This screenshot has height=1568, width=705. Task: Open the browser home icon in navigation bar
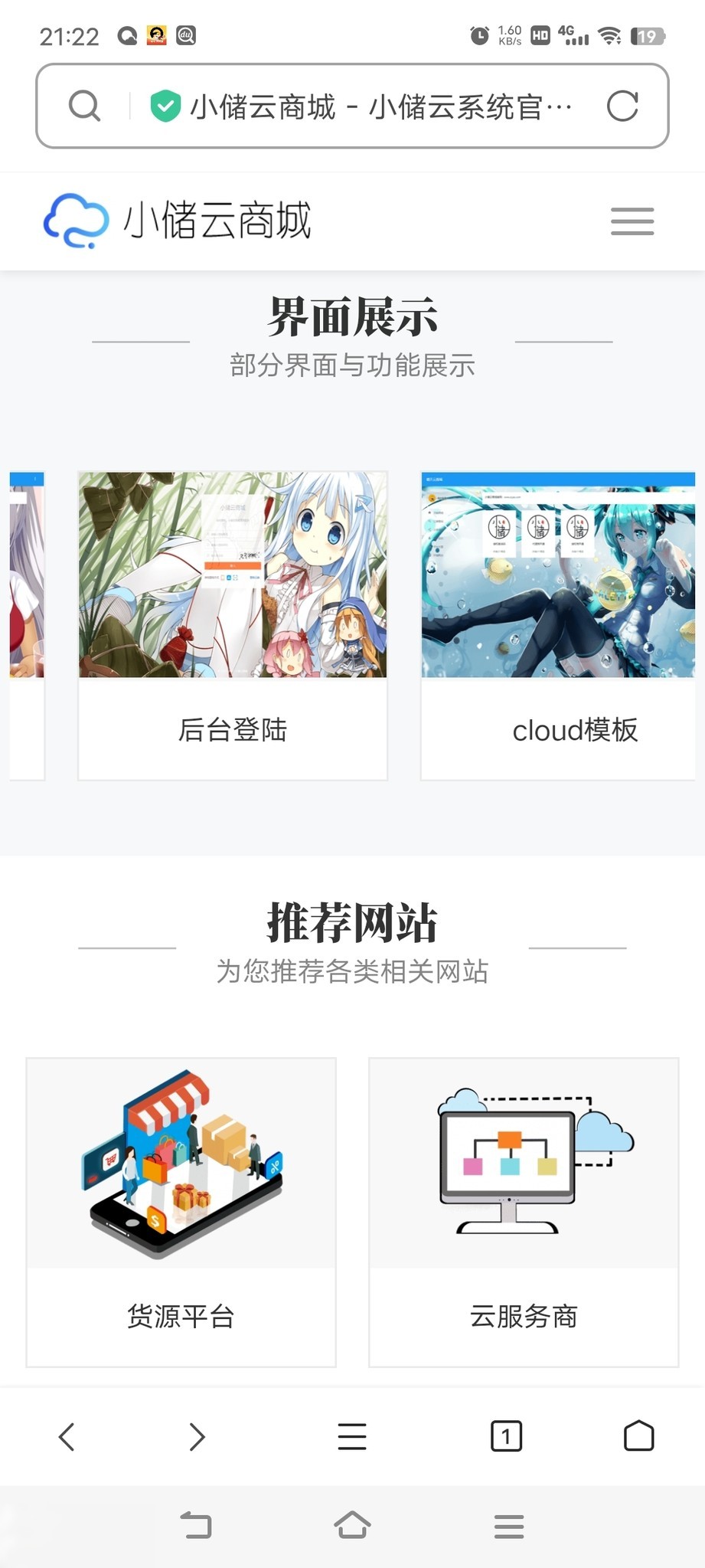[640, 1436]
